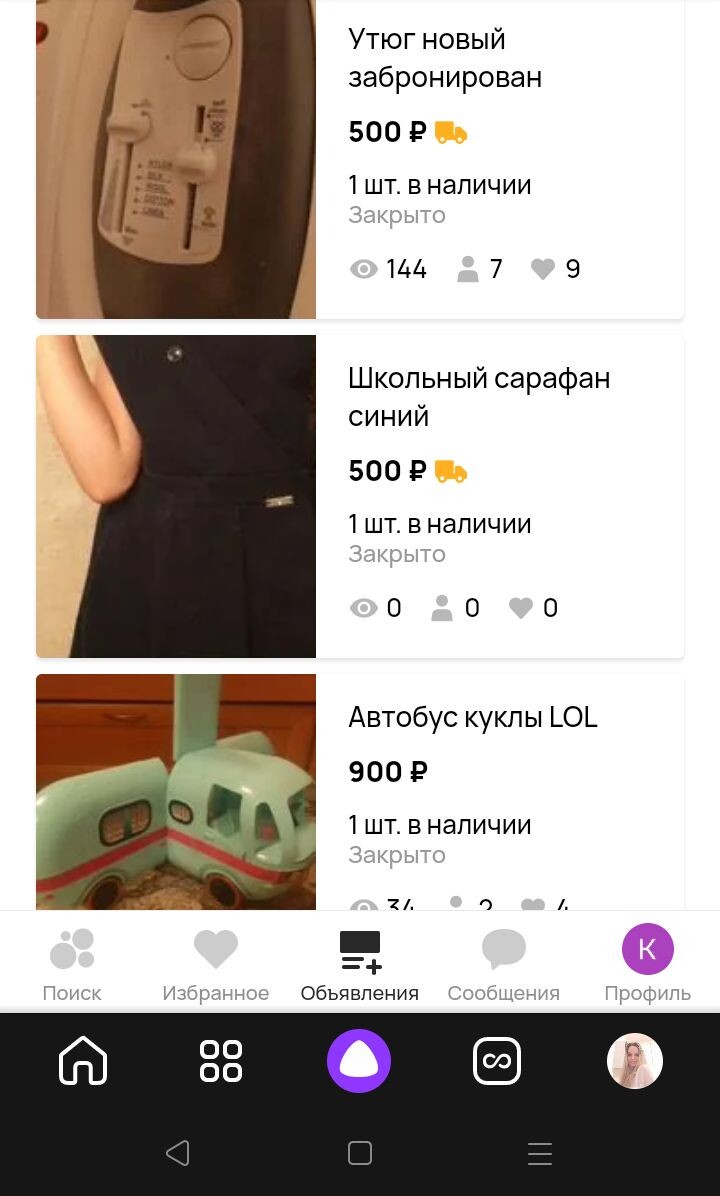720x1196 pixels.
Task: Open the listing 'Автобус куклы LOL'
Action: point(472,717)
